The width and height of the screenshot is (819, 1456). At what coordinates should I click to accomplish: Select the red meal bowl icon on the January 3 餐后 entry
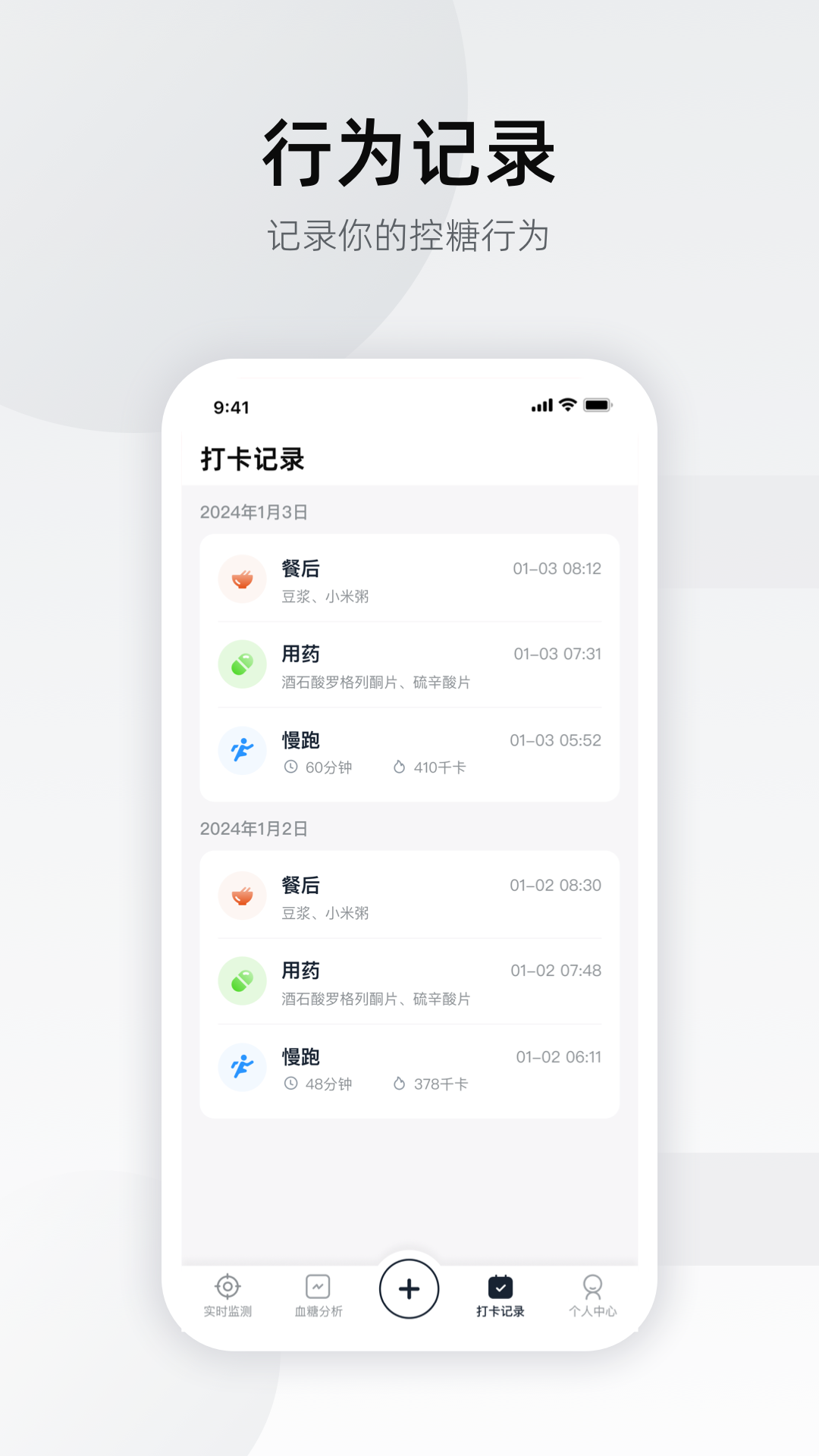click(242, 579)
